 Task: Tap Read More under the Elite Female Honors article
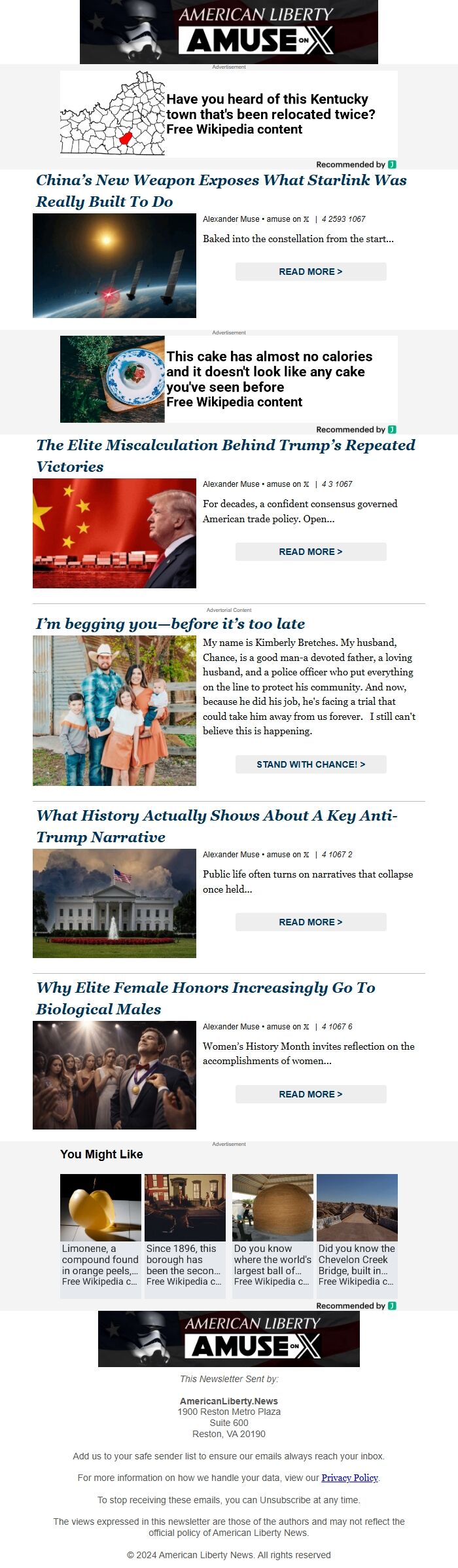311,1094
